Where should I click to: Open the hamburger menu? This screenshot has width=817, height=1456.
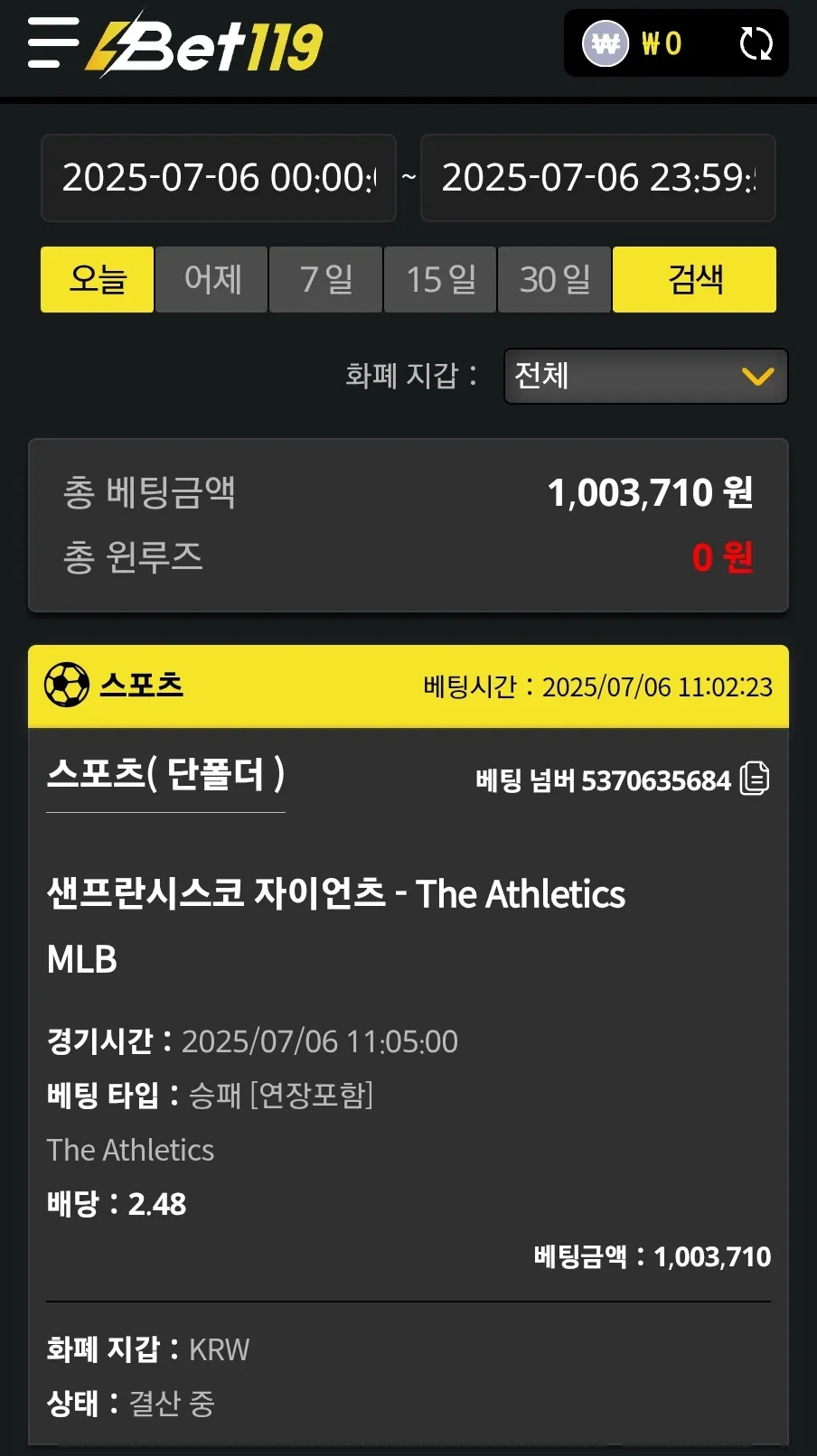(52, 42)
